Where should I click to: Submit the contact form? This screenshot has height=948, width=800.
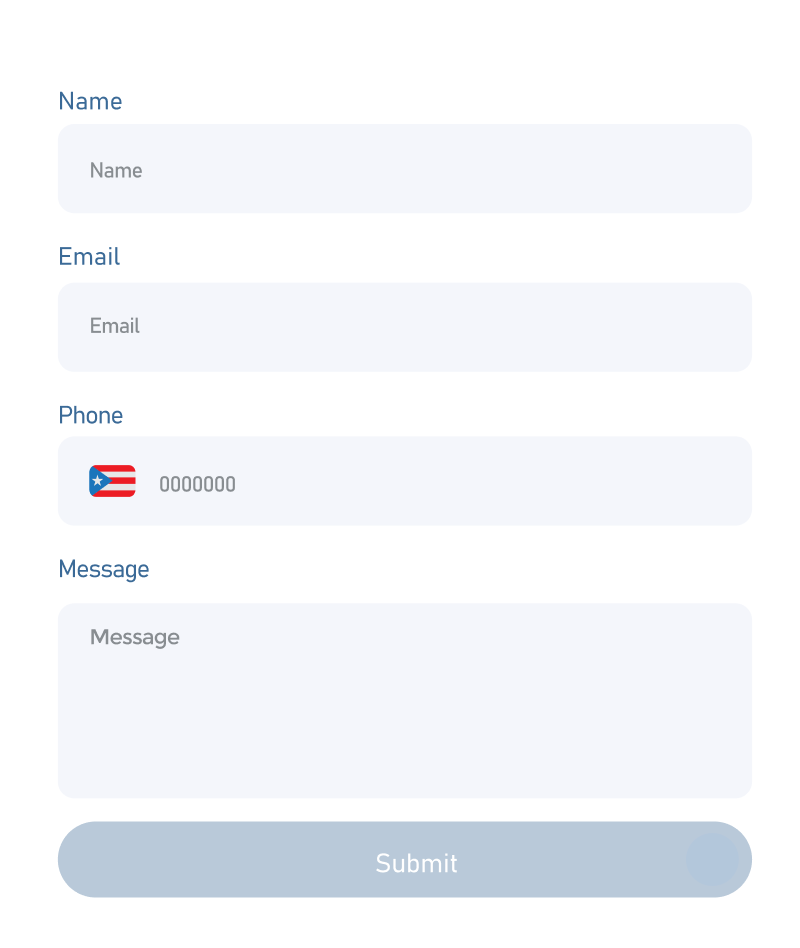point(404,860)
